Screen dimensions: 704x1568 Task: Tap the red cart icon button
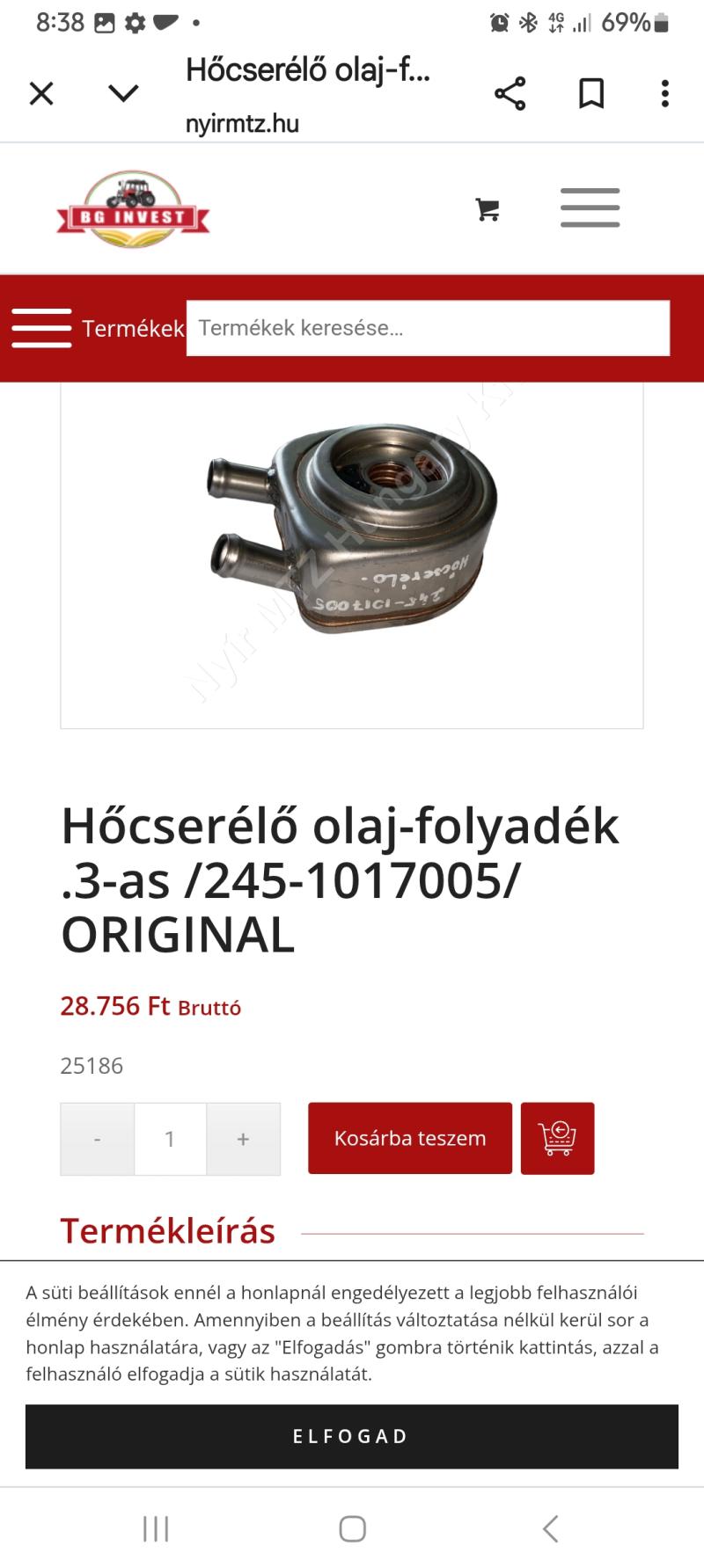pos(557,1138)
